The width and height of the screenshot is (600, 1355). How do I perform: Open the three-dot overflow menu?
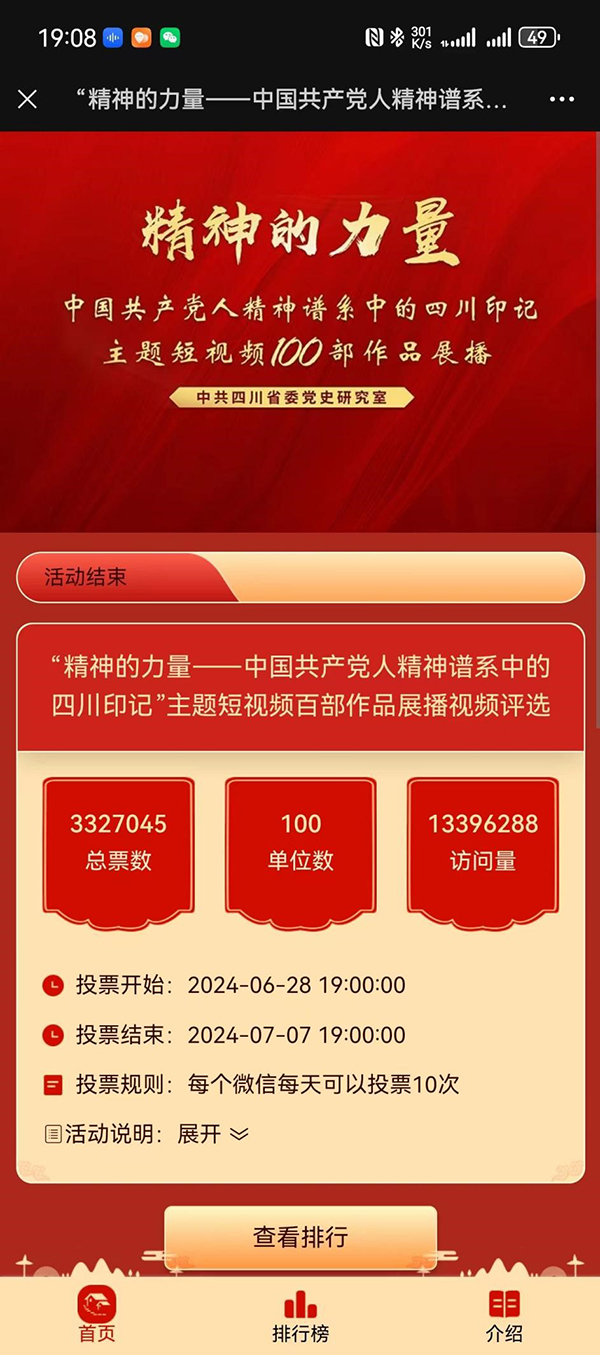pos(562,100)
